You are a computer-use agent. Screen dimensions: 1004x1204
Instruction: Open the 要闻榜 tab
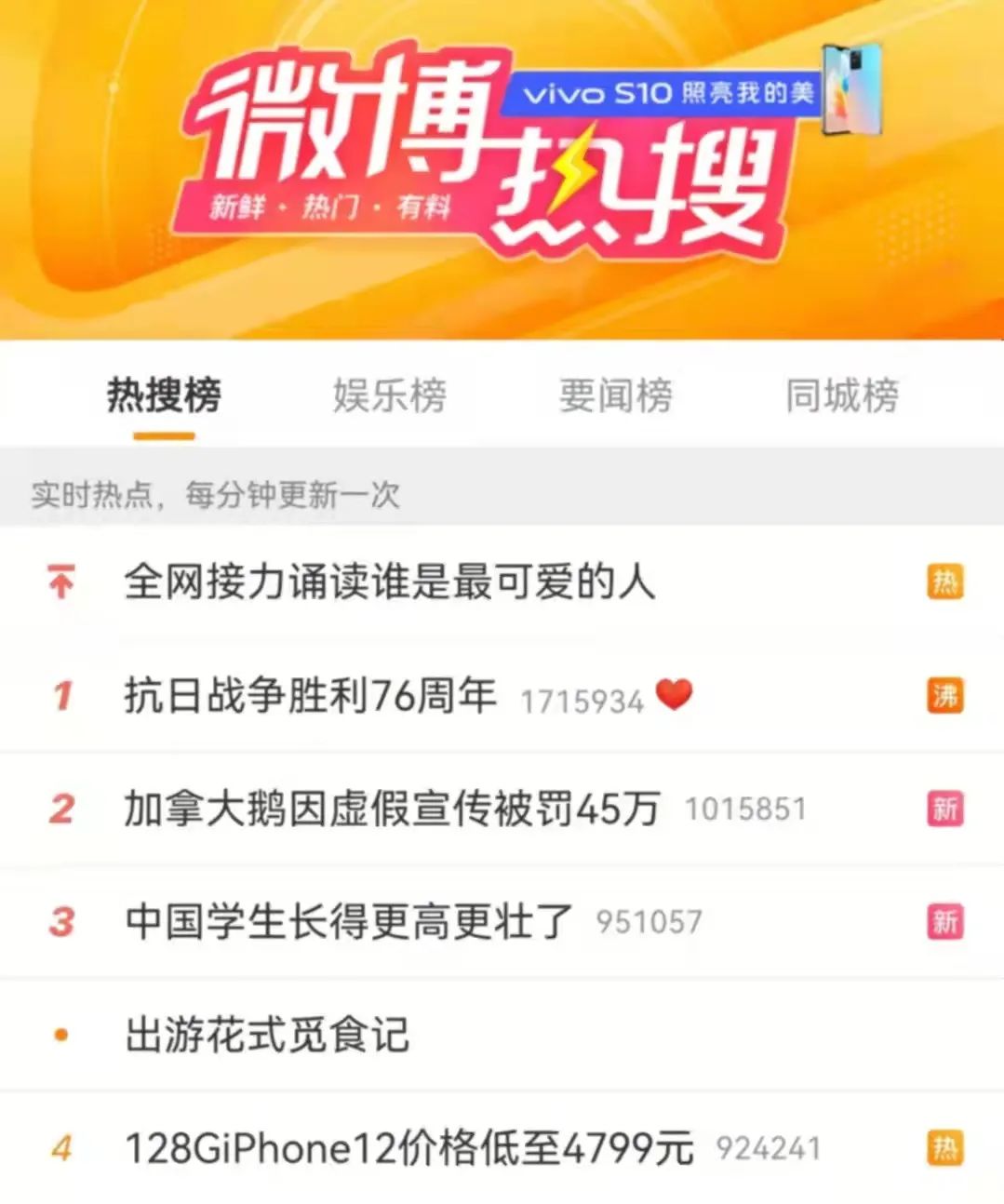point(617,395)
